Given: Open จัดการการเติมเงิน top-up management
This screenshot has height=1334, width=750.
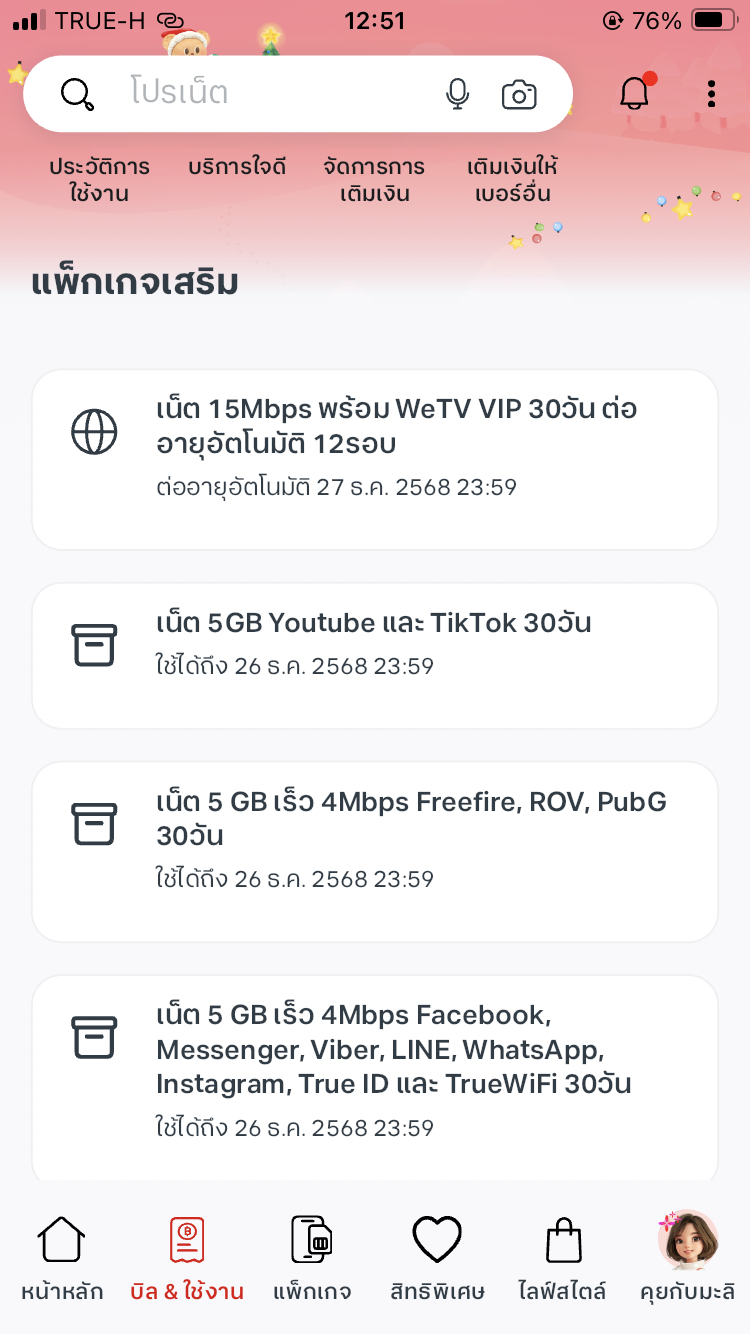Looking at the screenshot, I should (374, 180).
